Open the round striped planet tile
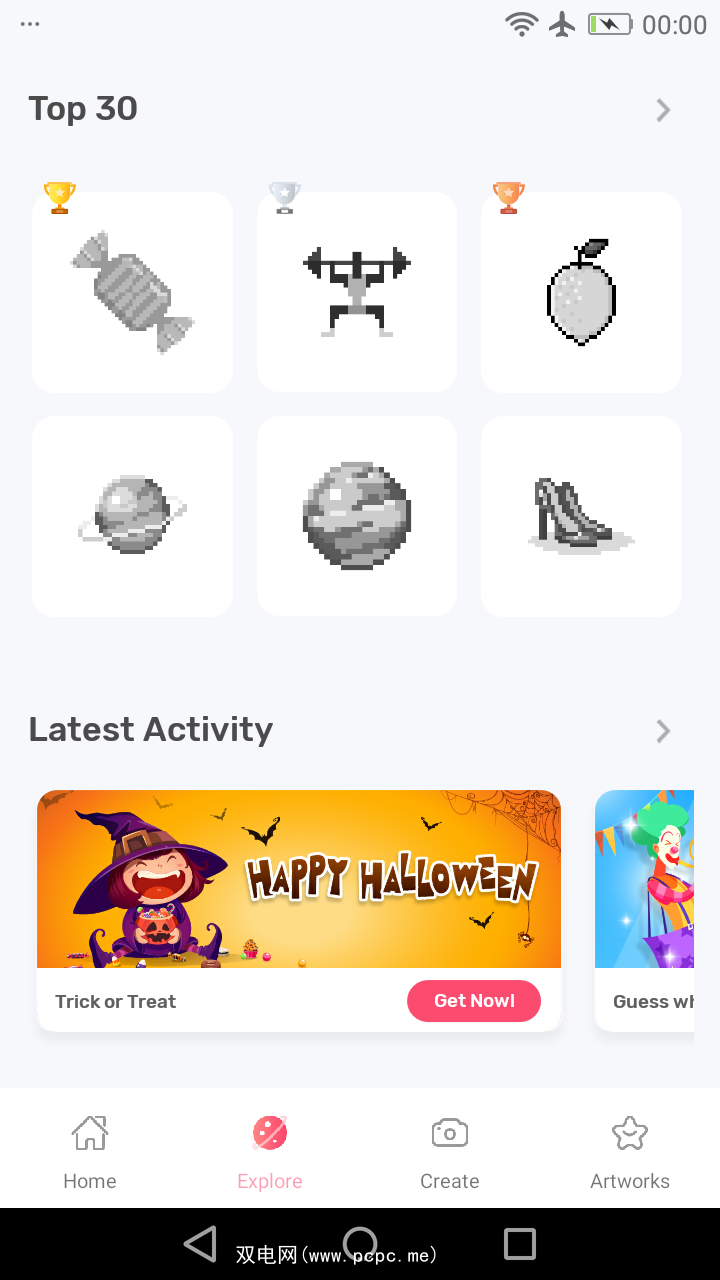720x1280 pixels. (x=357, y=516)
